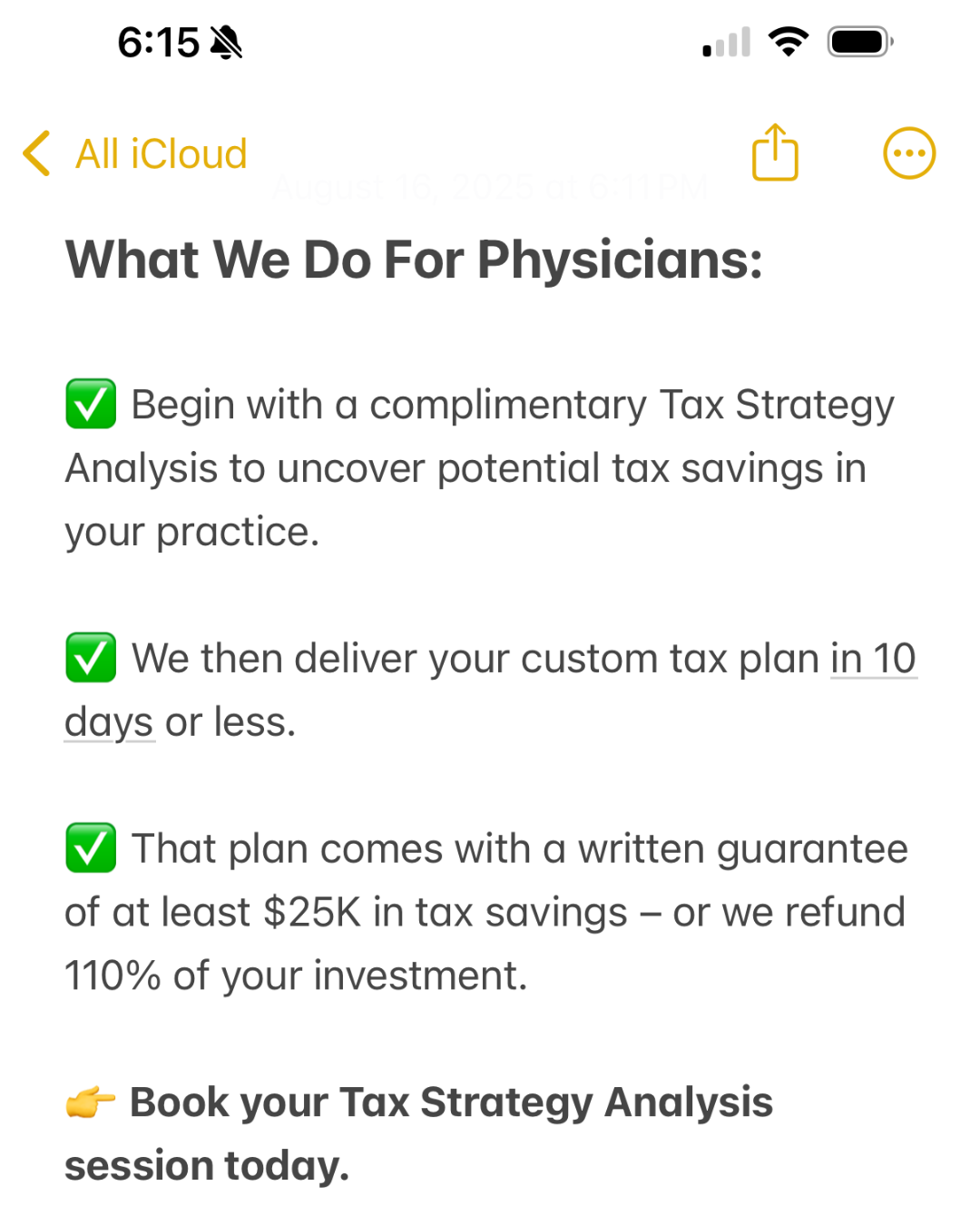Viewport: 980px width, 1225px height.
Task: Tap the battery level indicator
Action: (x=857, y=40)
